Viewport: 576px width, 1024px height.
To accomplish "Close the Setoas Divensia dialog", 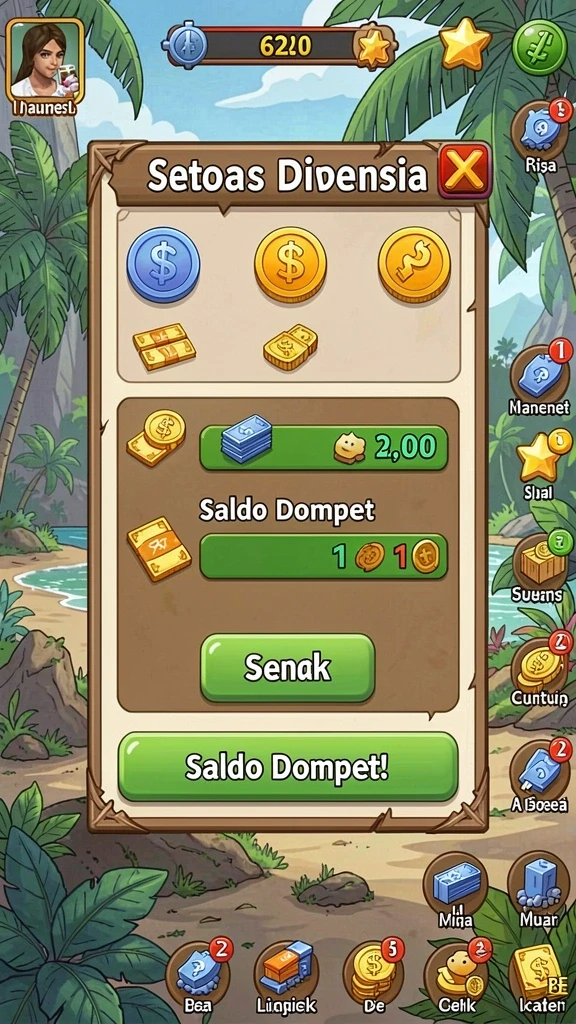I will click(464, 172).
